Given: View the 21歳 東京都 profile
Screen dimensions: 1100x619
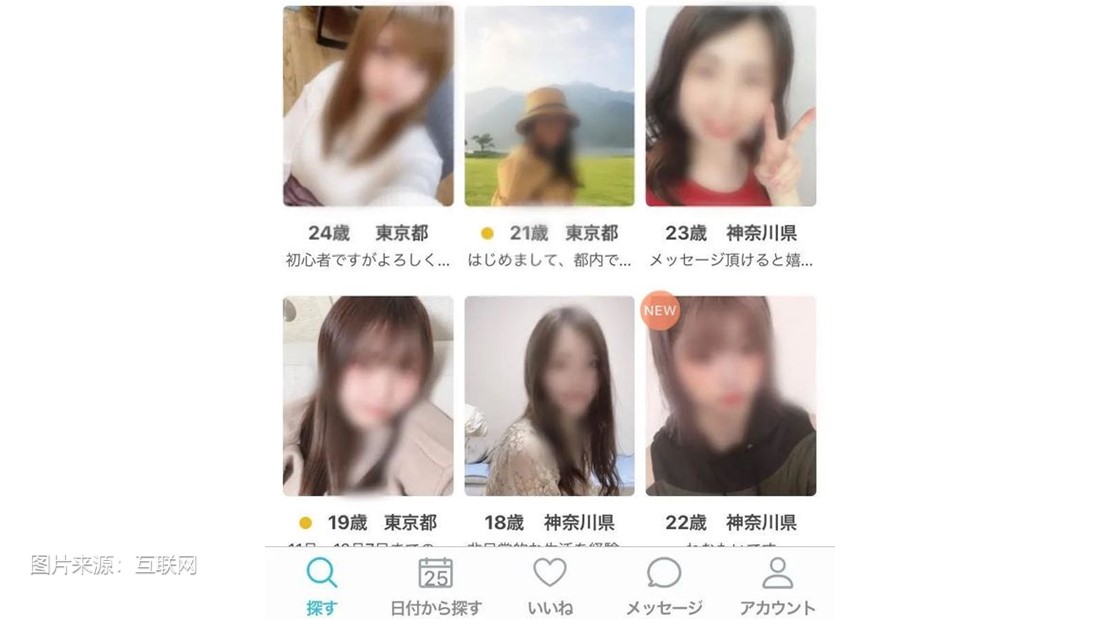Looking at the screenshot, I should [549, 107].
